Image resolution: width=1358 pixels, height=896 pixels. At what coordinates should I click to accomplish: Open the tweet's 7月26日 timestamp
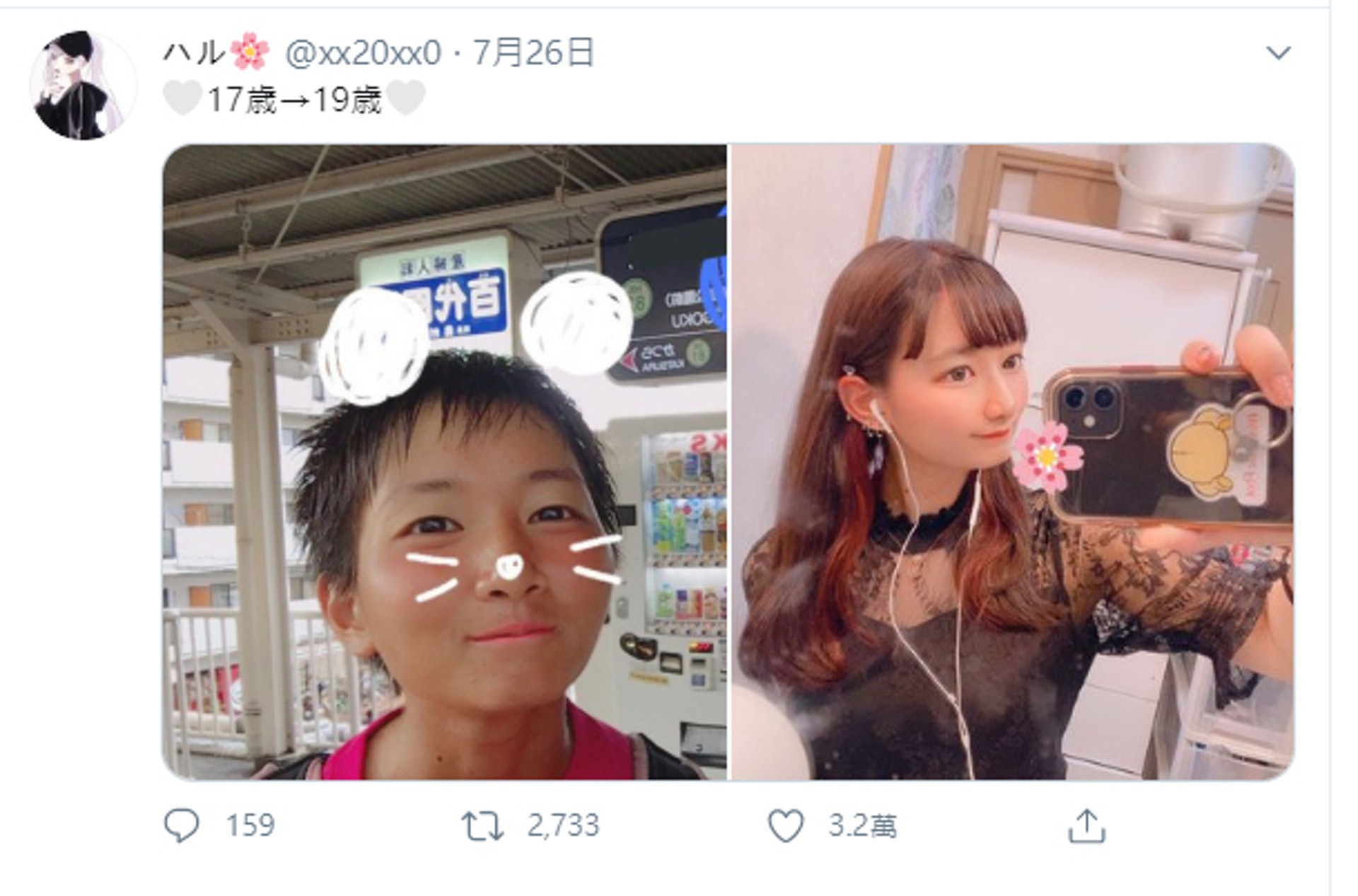[533, 53]
